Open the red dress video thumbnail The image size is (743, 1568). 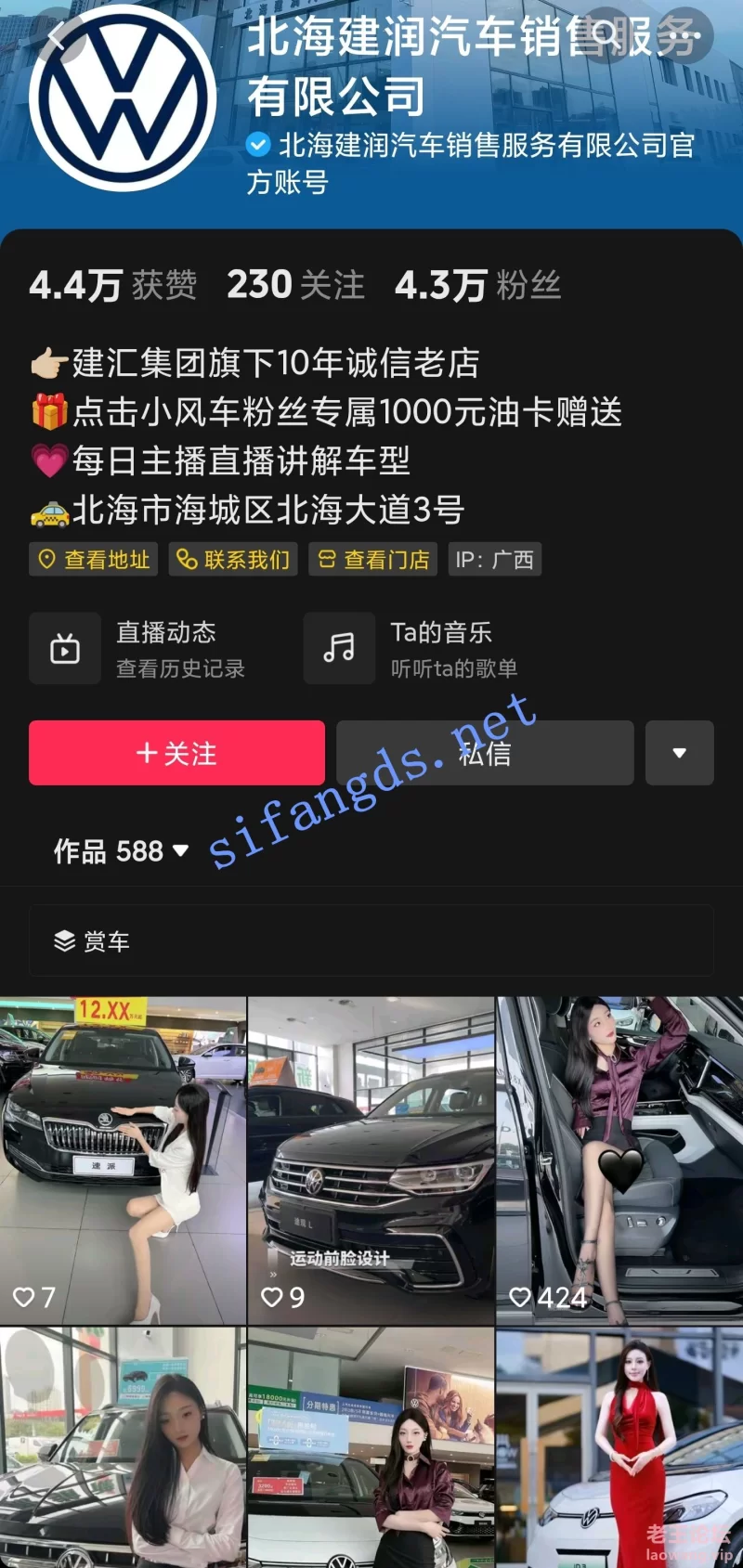[619, 1447]
